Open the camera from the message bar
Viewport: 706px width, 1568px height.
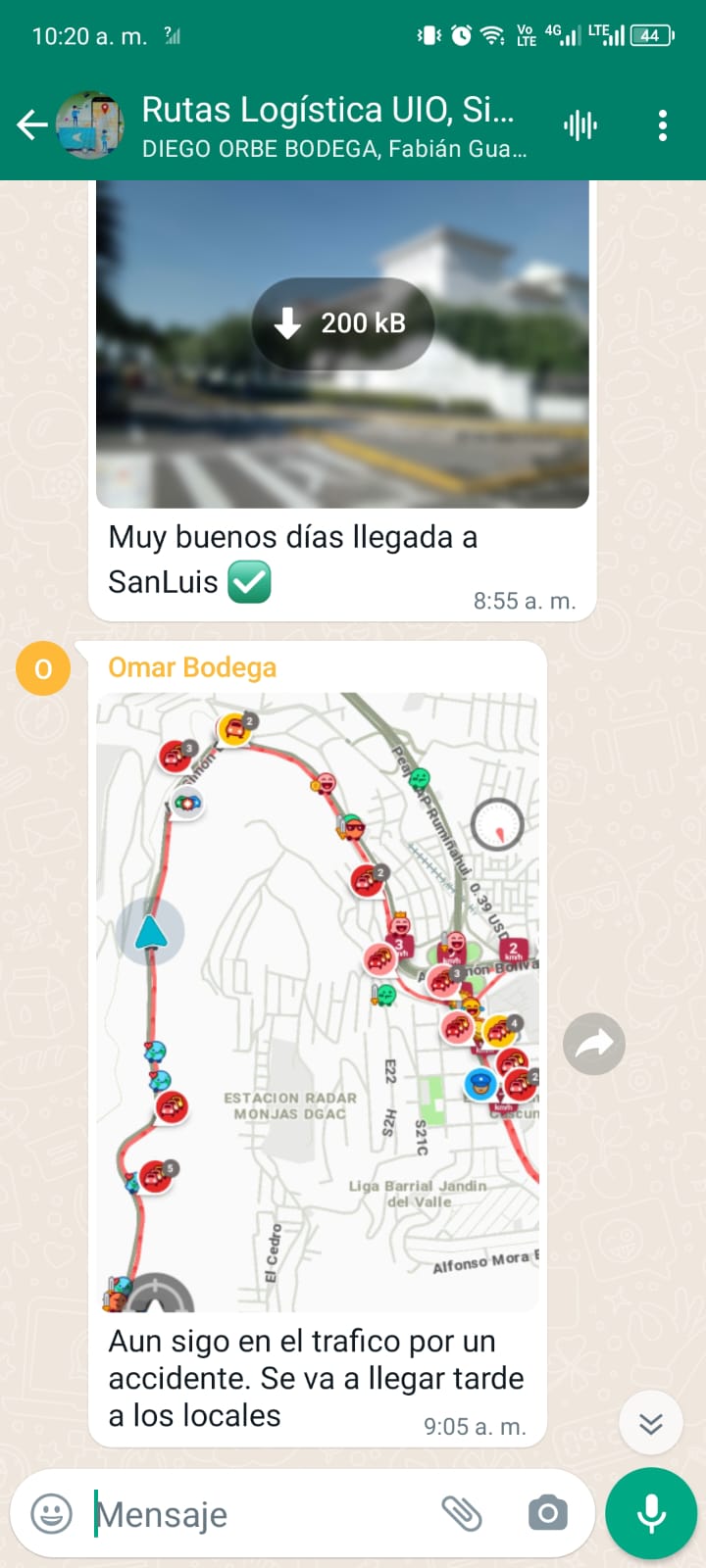548,1514
